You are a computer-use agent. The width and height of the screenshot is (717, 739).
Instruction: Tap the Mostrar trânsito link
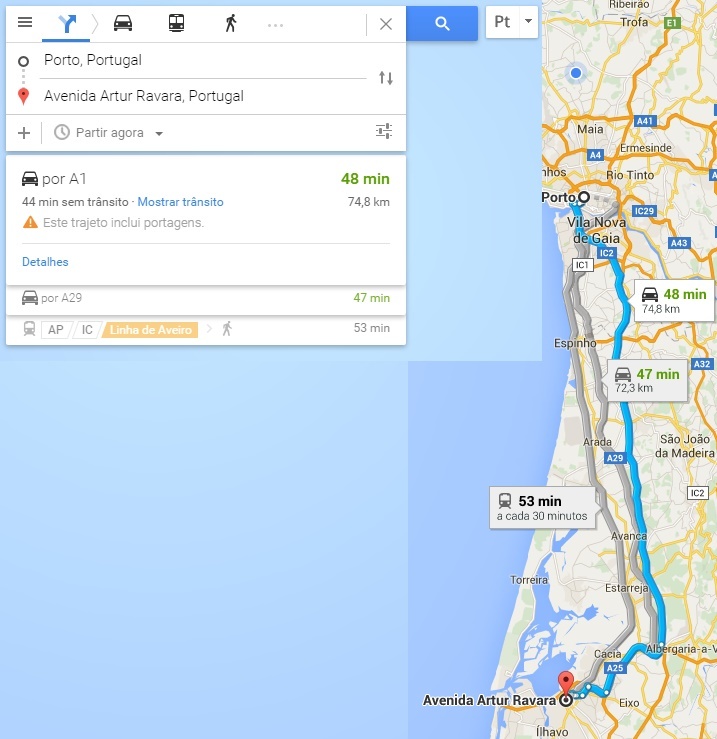click(180, 202)
